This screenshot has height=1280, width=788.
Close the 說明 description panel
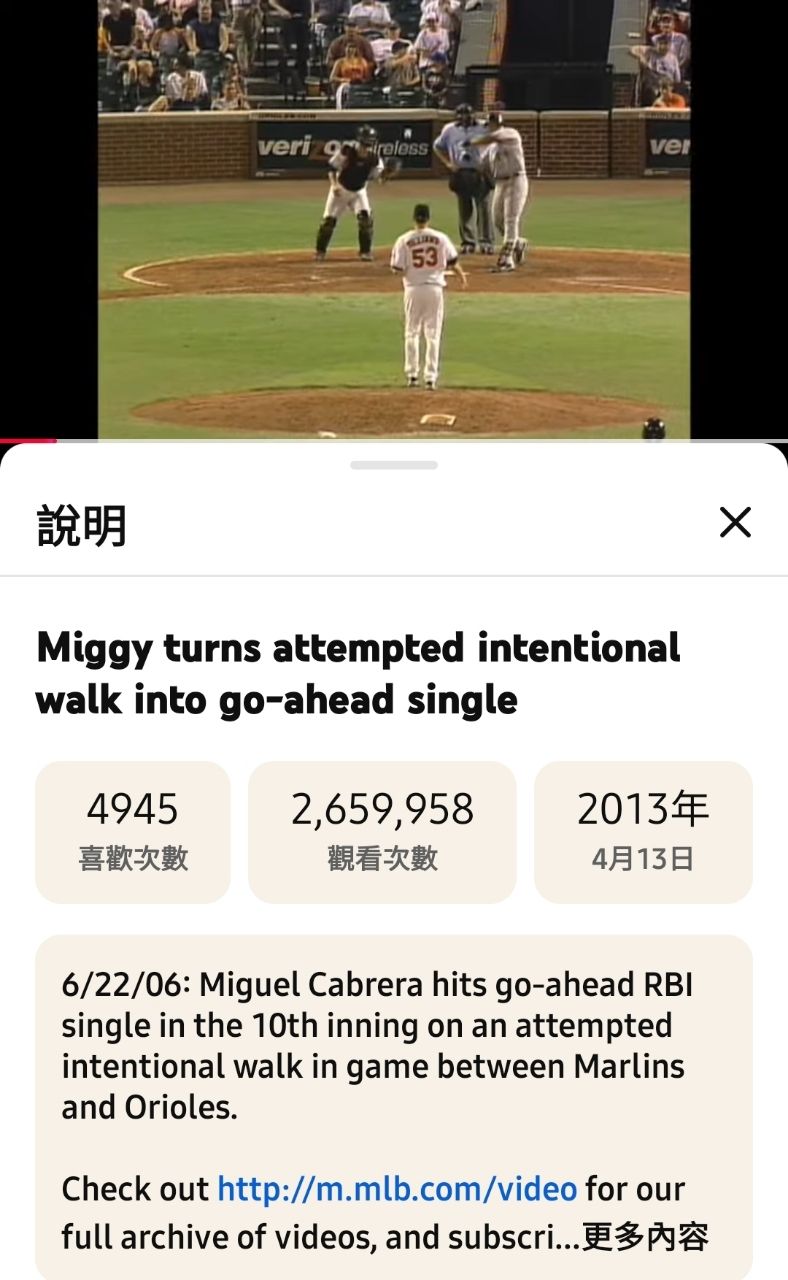[735, 522]
